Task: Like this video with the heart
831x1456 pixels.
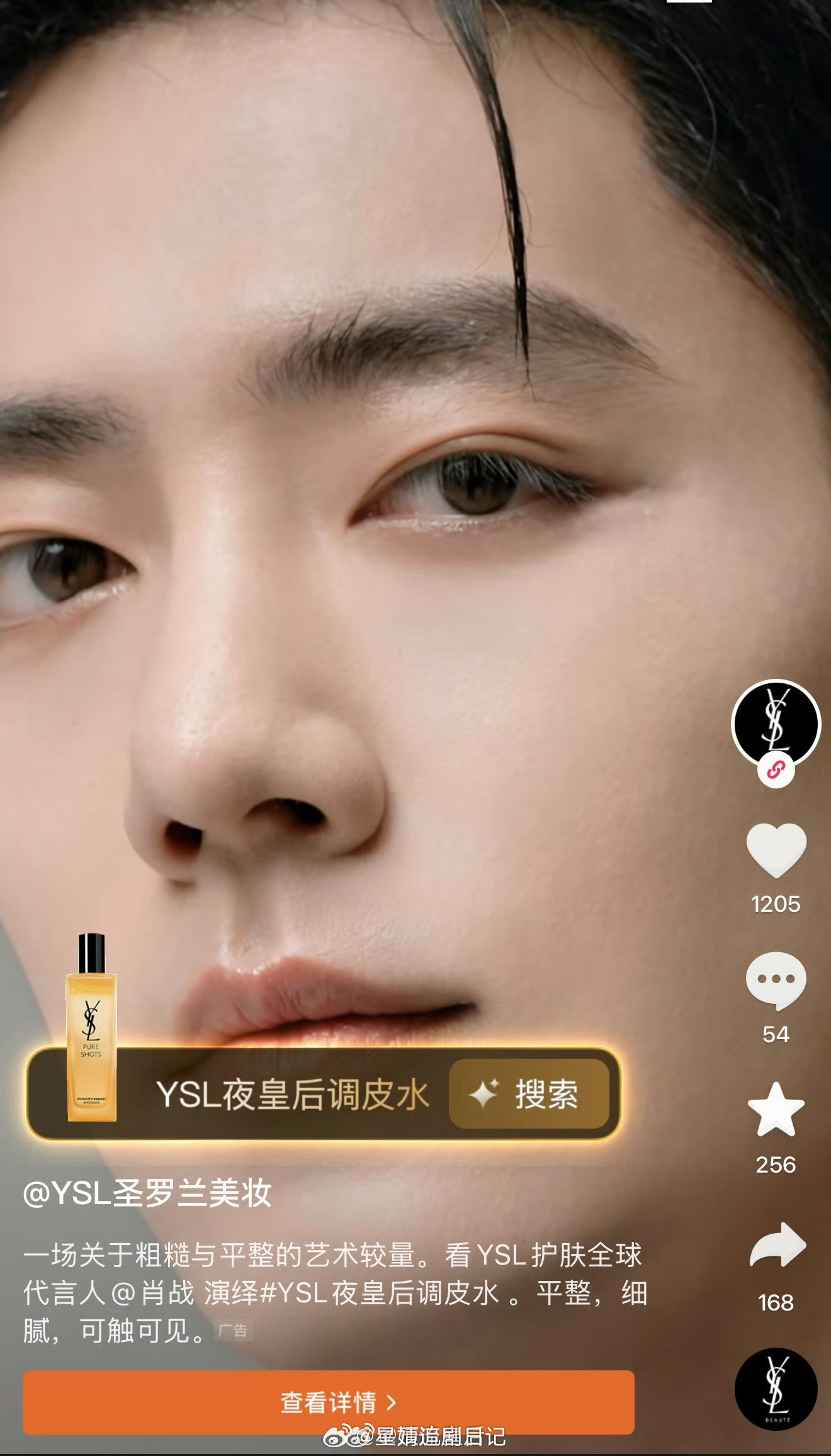Action: tap(776, 850)
